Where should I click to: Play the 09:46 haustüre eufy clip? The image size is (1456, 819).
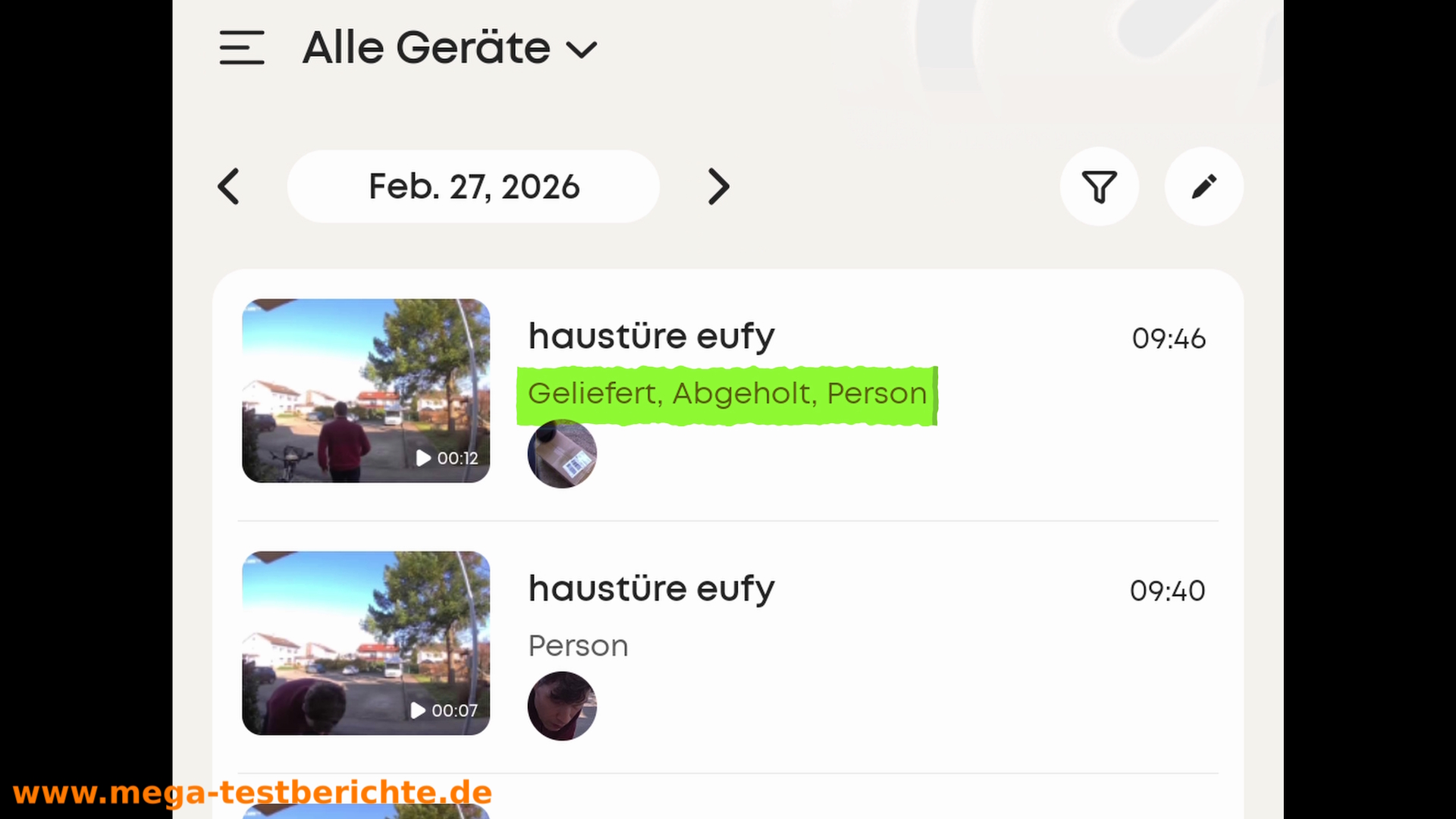click(366, 391)
